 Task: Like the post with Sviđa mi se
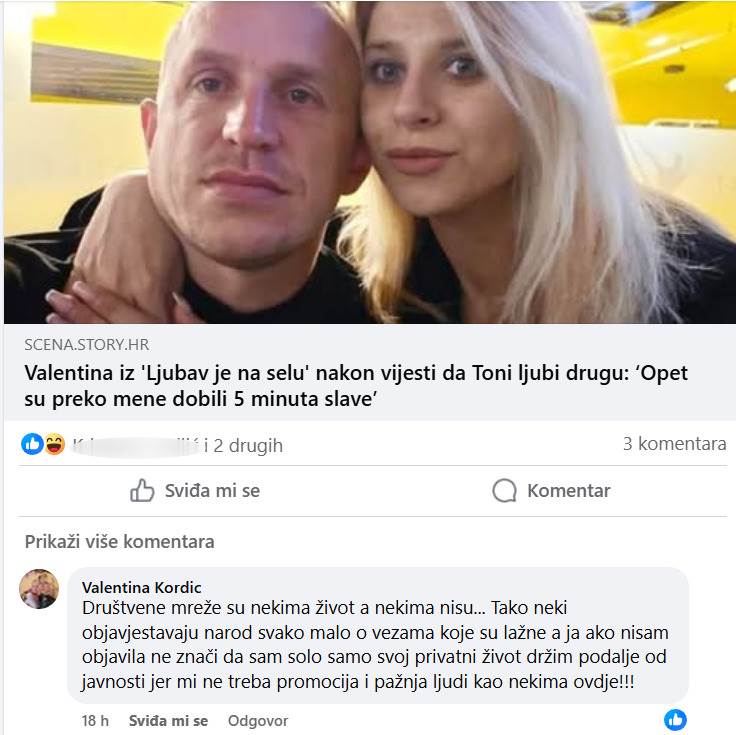click(x=195, y=490)
